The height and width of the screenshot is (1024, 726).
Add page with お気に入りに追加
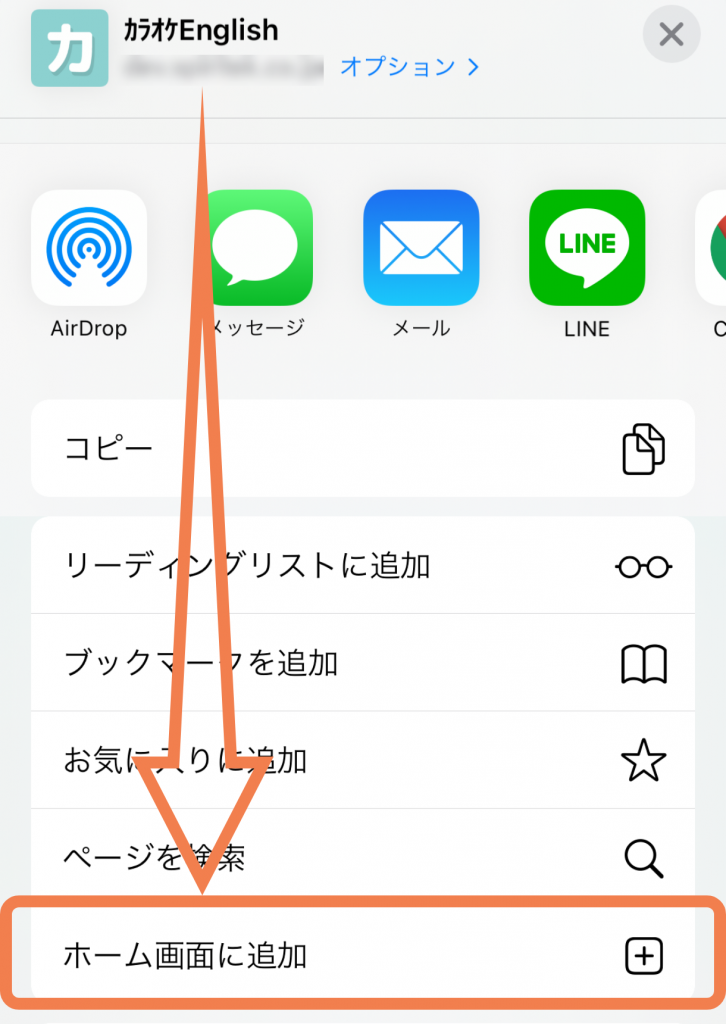point(362,761)
